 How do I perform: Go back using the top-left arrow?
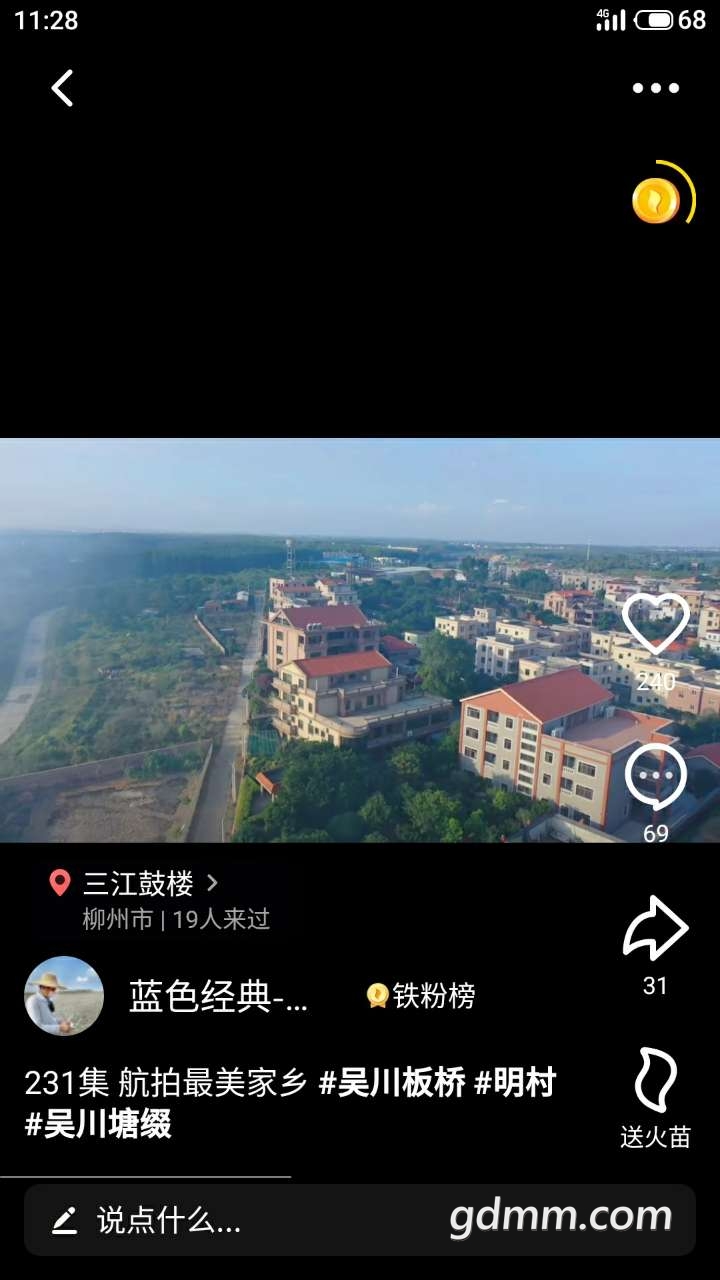click(62, 88)
